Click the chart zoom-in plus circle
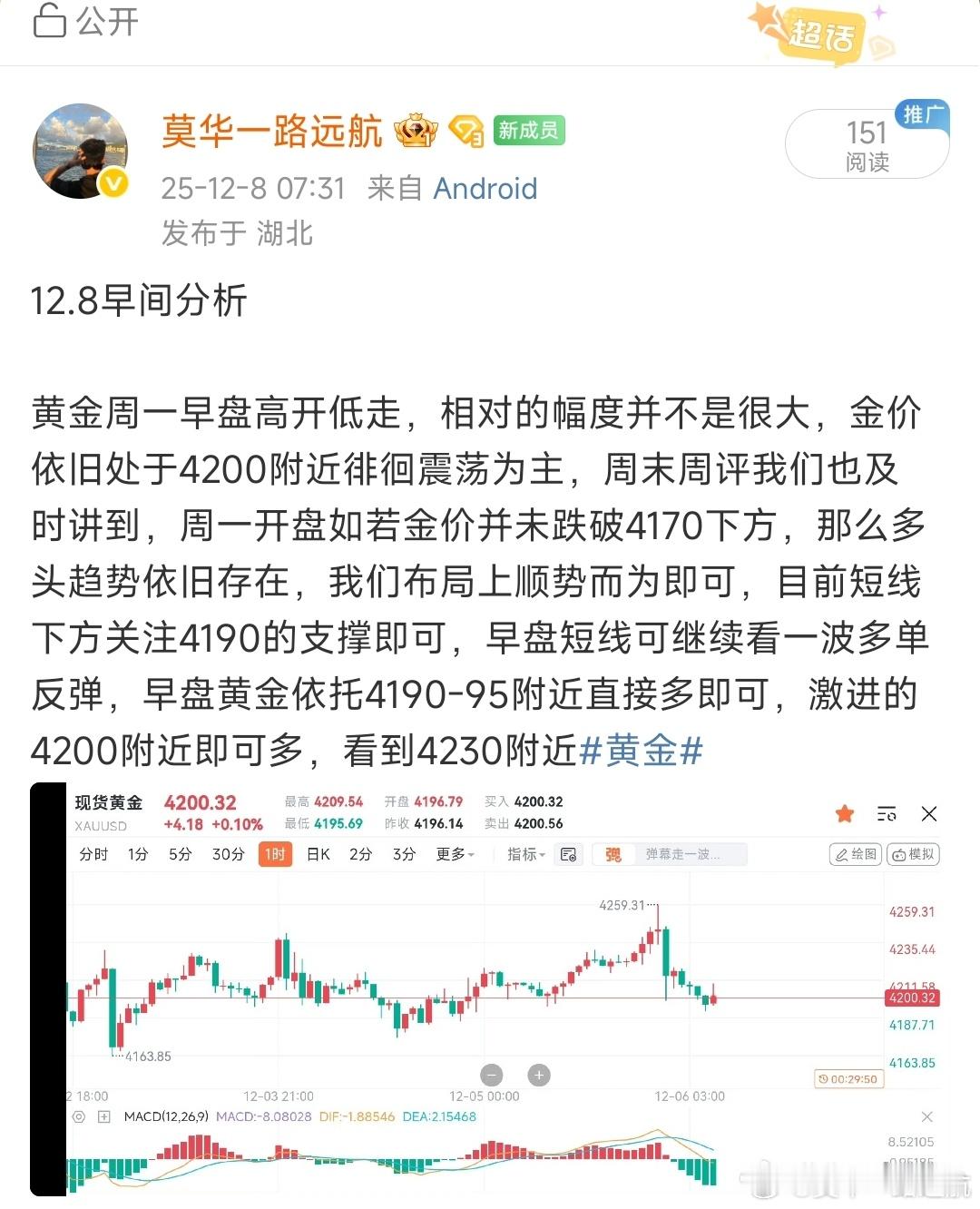 (x=539, y=1076)
